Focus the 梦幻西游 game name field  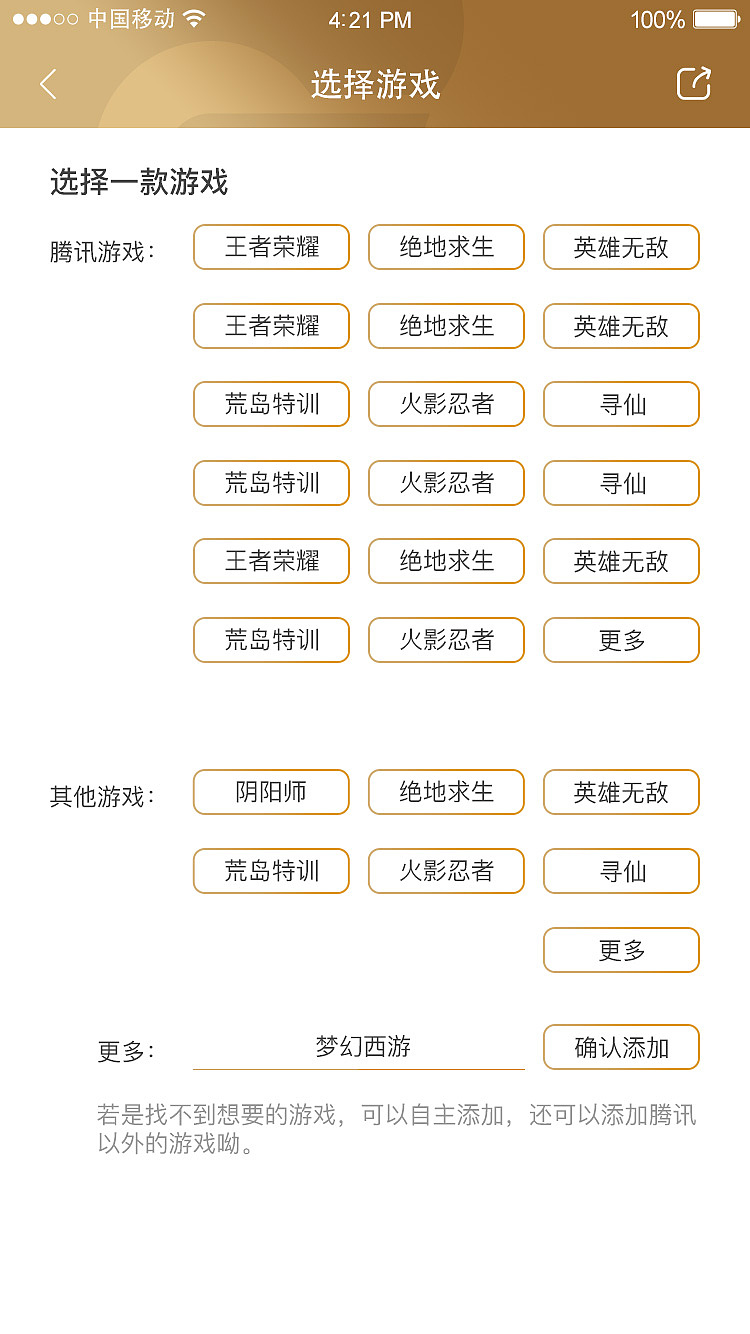pos(359,1047)
